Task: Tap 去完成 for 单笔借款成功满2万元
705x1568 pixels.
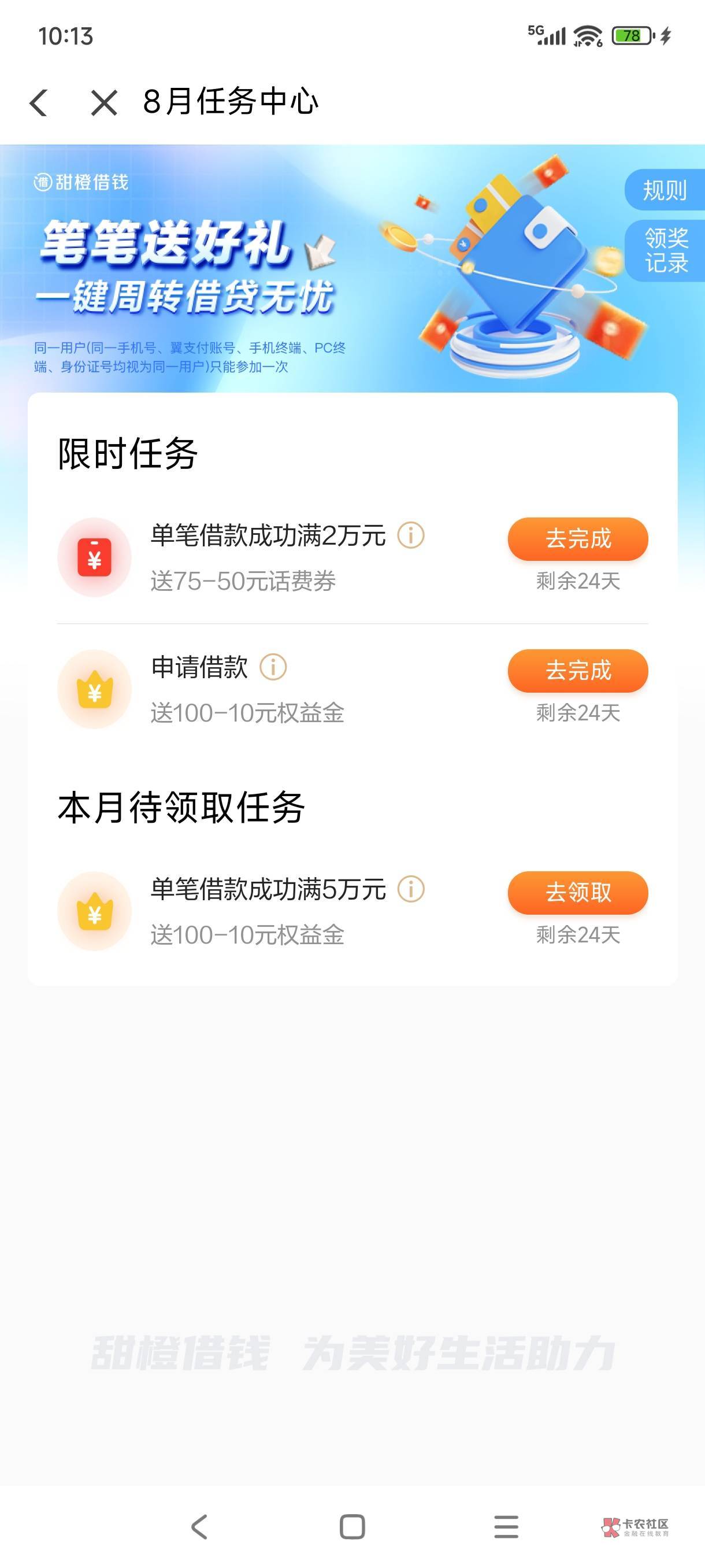Action: pyautogui.click(x=577, y=539)
